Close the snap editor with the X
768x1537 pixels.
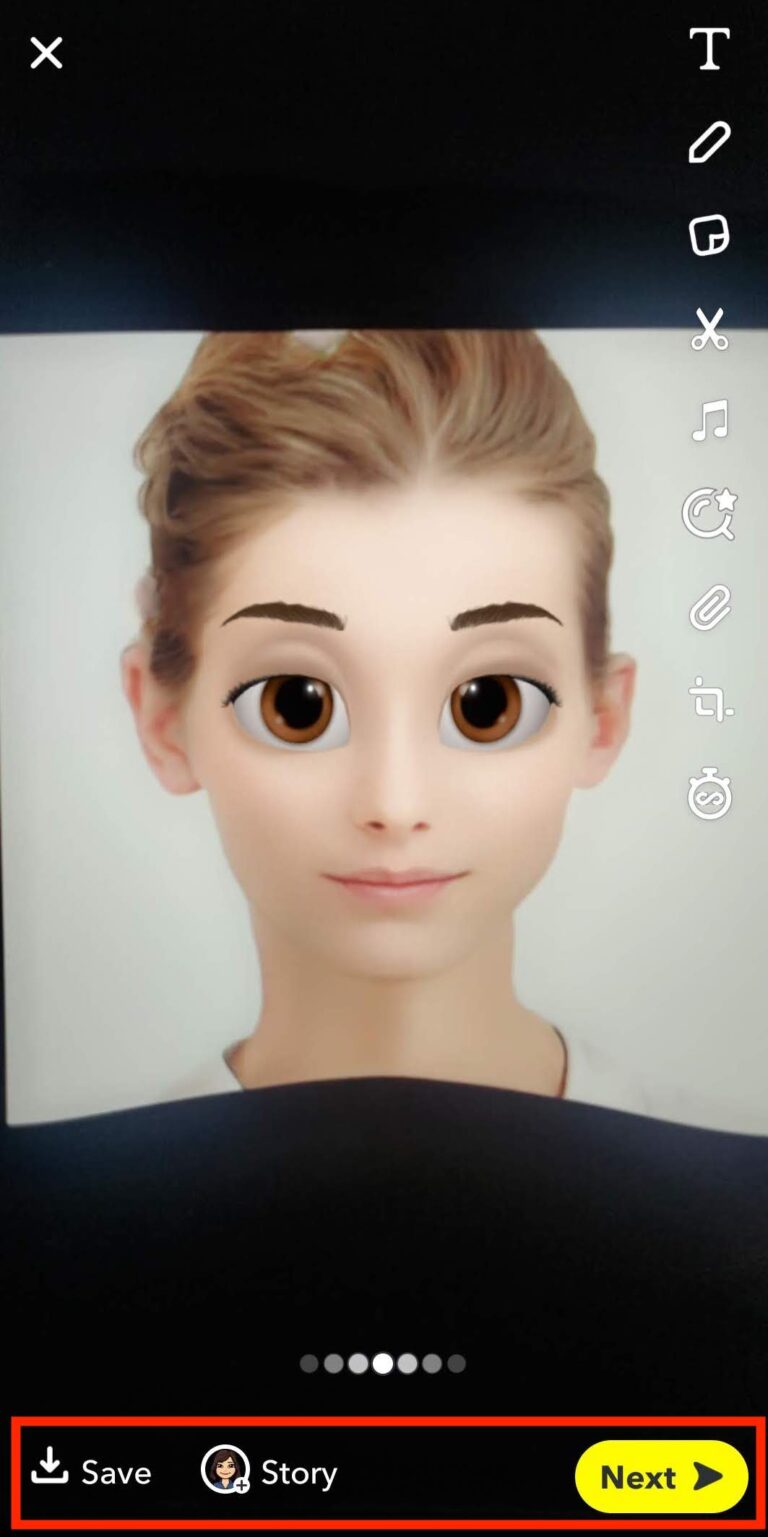click(x=45, y=53)
